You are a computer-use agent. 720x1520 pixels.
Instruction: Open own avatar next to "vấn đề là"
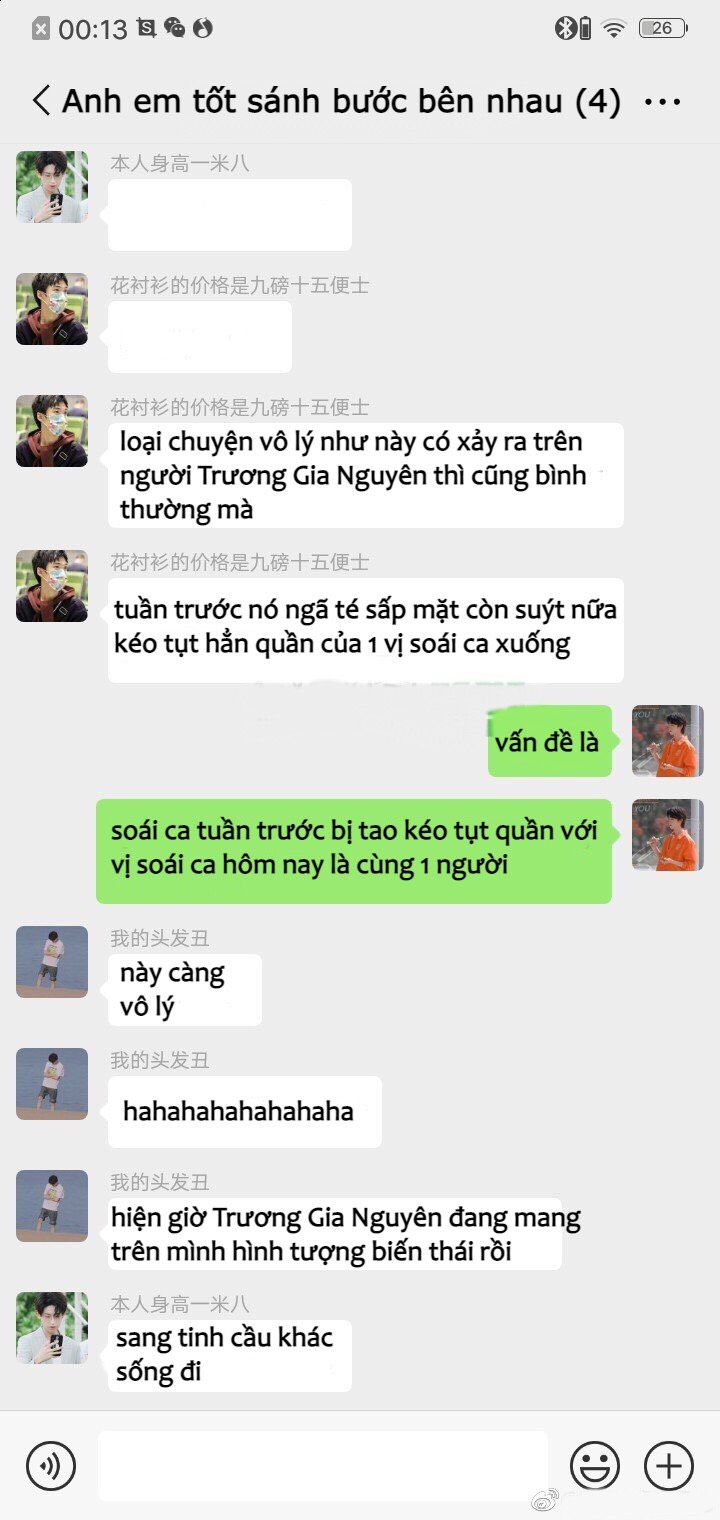click(x=668, y=741)
